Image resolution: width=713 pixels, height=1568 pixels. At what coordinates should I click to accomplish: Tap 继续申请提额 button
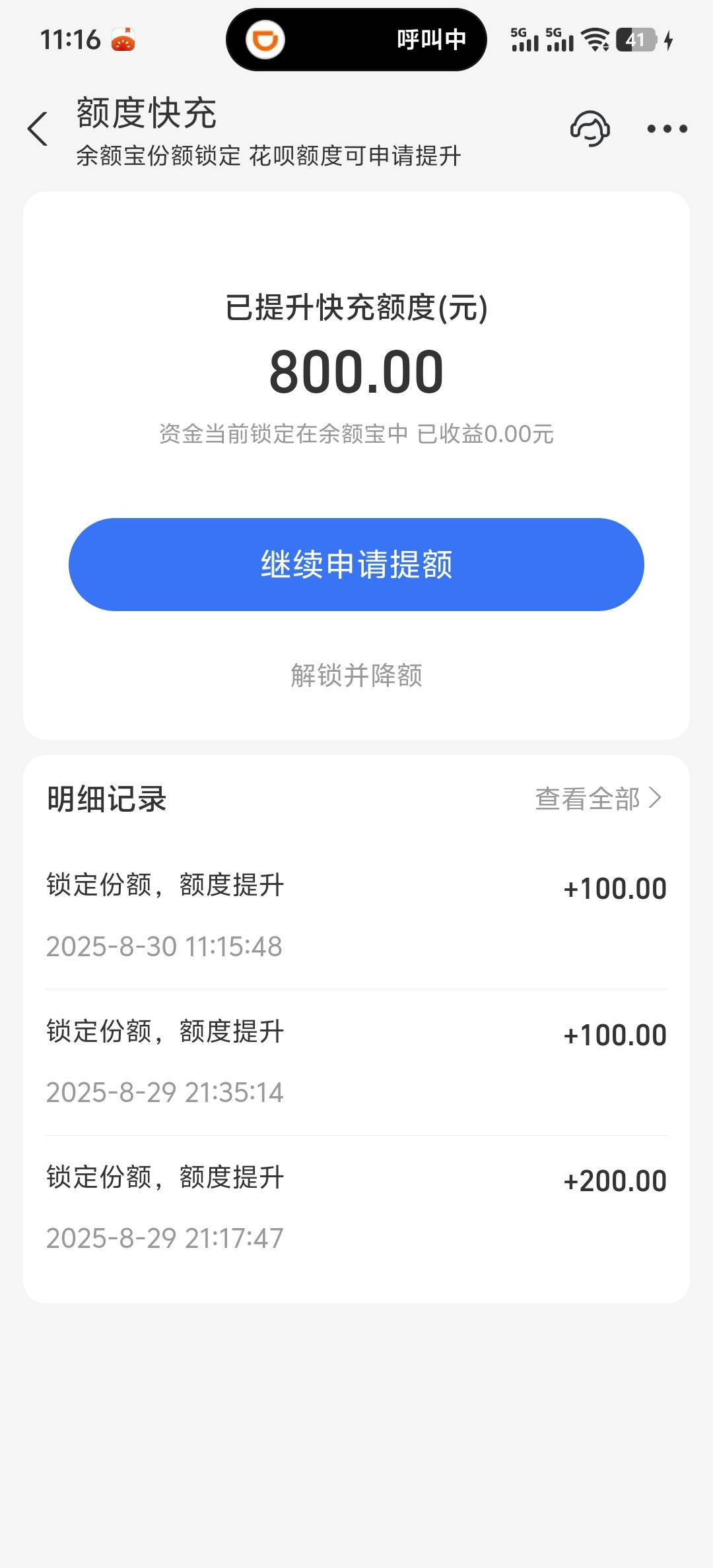pyautogui.click(x=356, y=564)
